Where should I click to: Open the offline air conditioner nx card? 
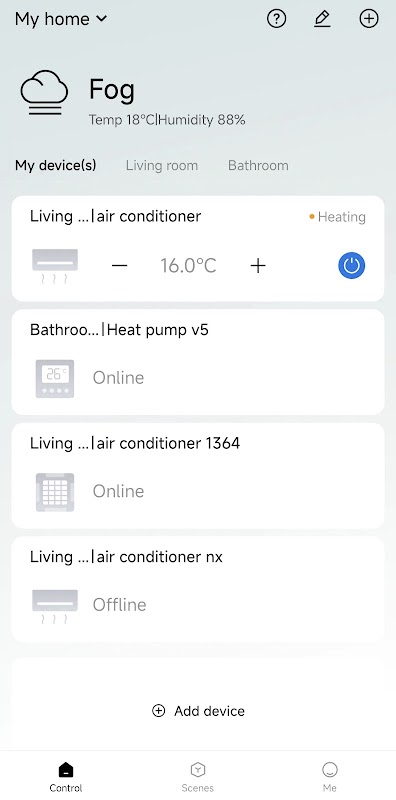point(198,589)
